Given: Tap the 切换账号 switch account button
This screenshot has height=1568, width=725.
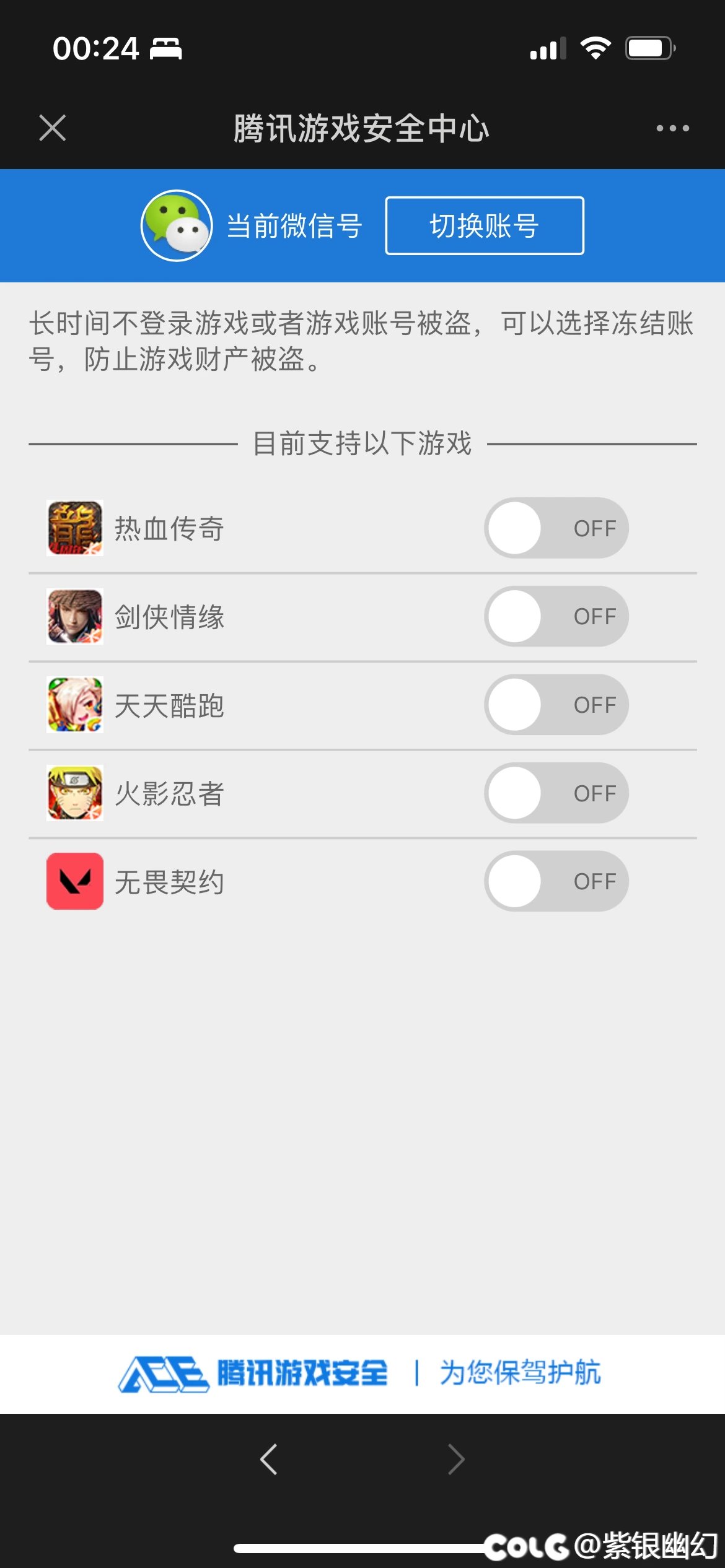Looking at the screenshot, I should click(x=484, y=226).
